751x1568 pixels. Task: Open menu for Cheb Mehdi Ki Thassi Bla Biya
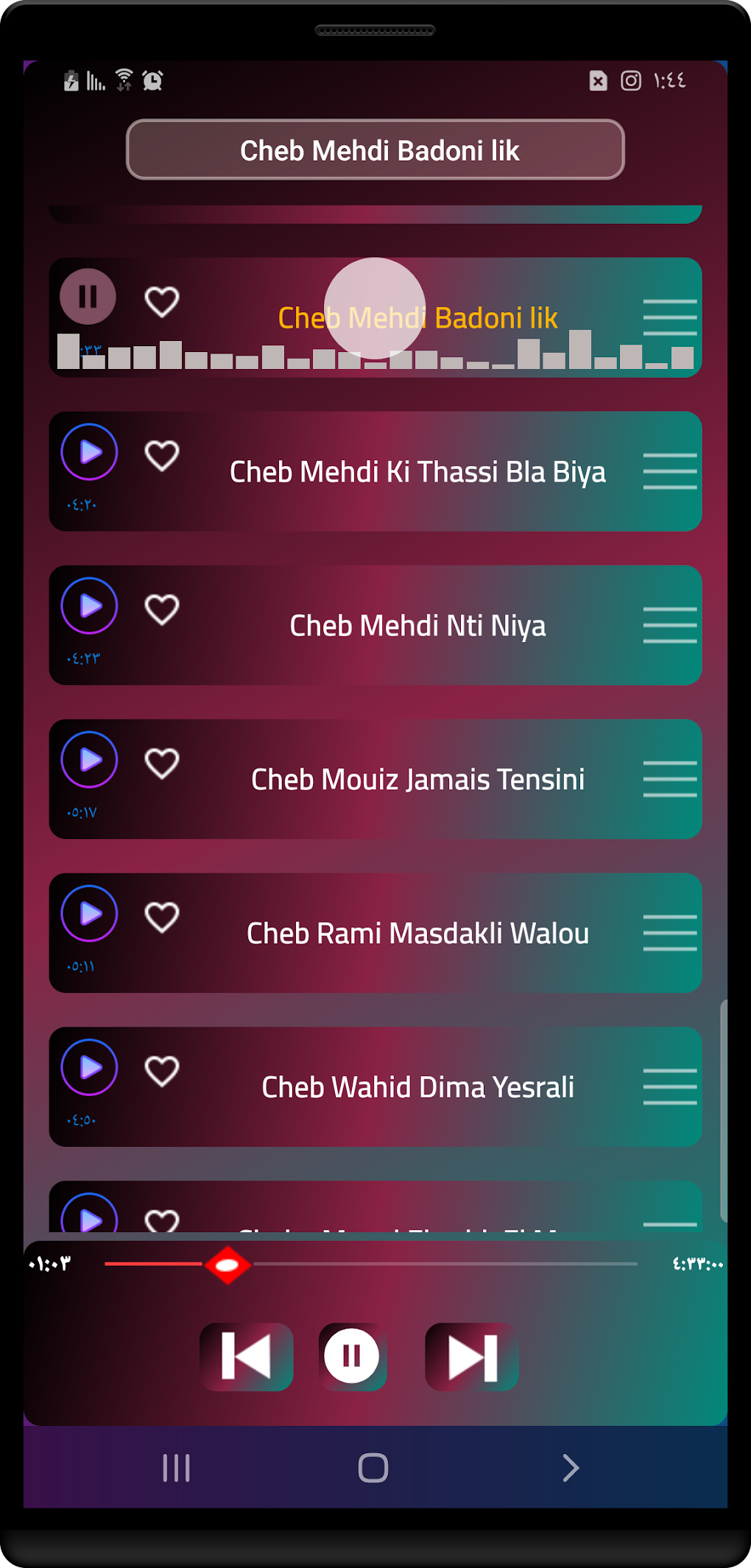coord(669,471)
